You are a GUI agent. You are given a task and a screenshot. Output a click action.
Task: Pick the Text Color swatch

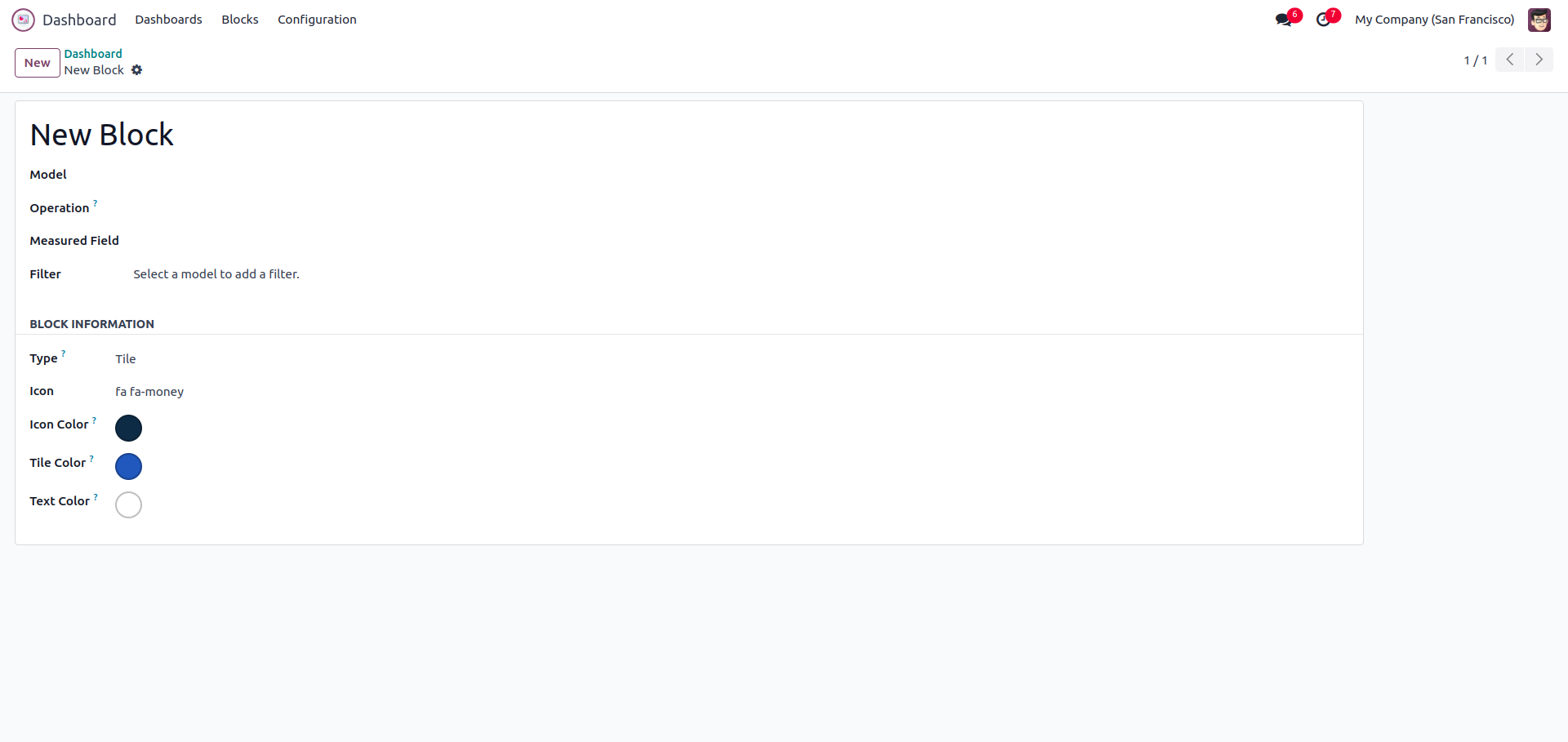(128, 504)
